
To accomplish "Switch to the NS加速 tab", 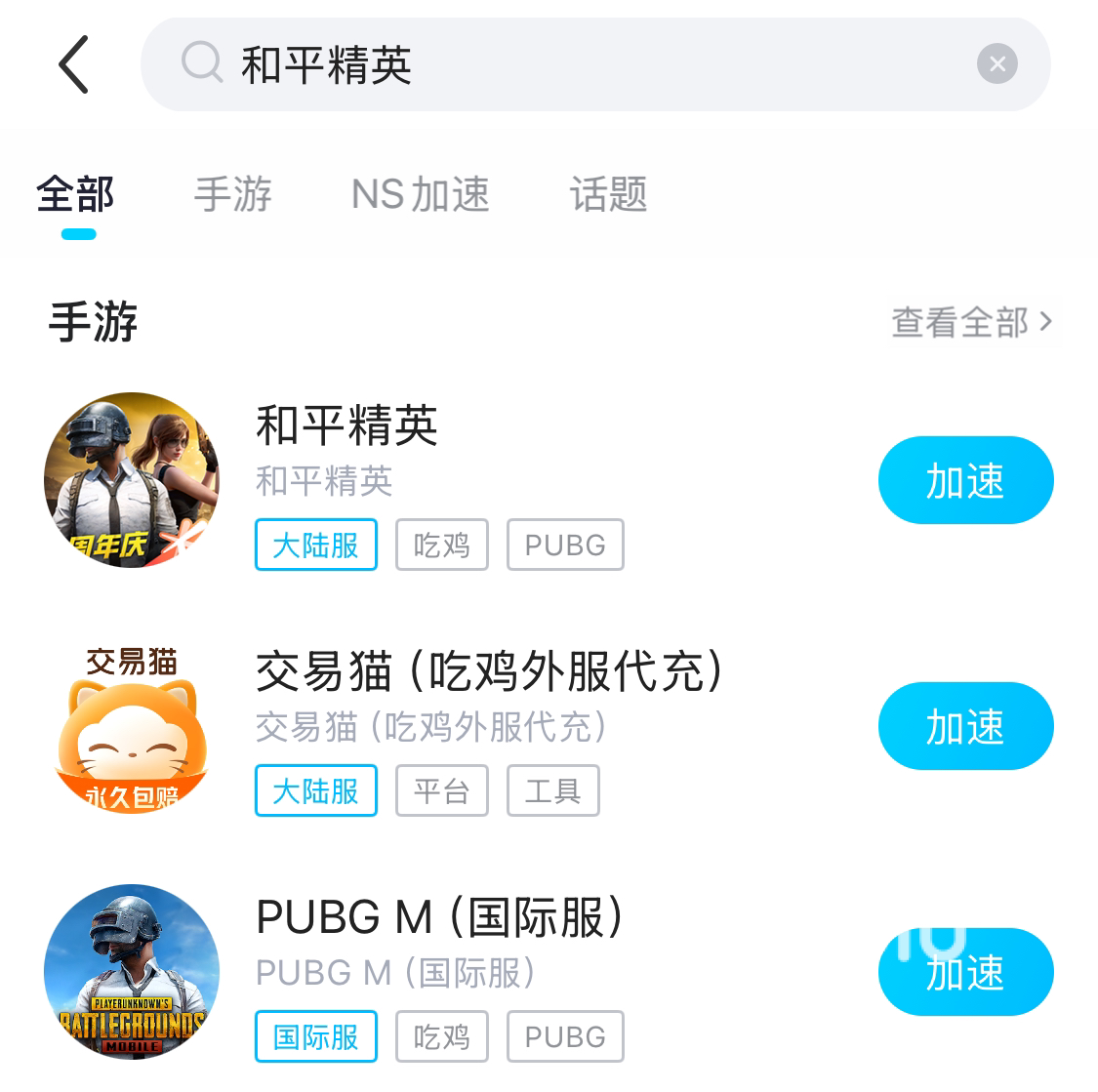I will [420, 194].
